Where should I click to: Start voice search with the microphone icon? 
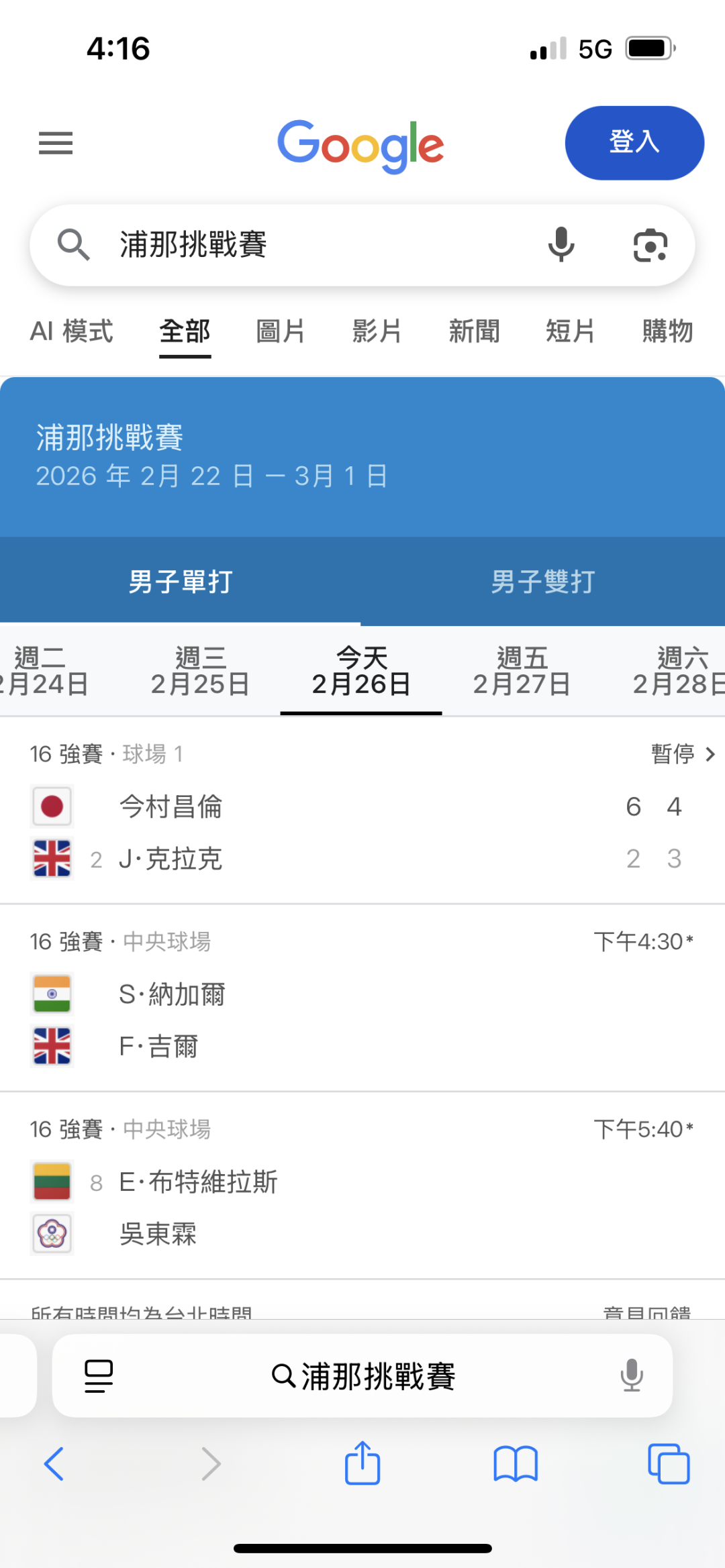coord(561,245)
